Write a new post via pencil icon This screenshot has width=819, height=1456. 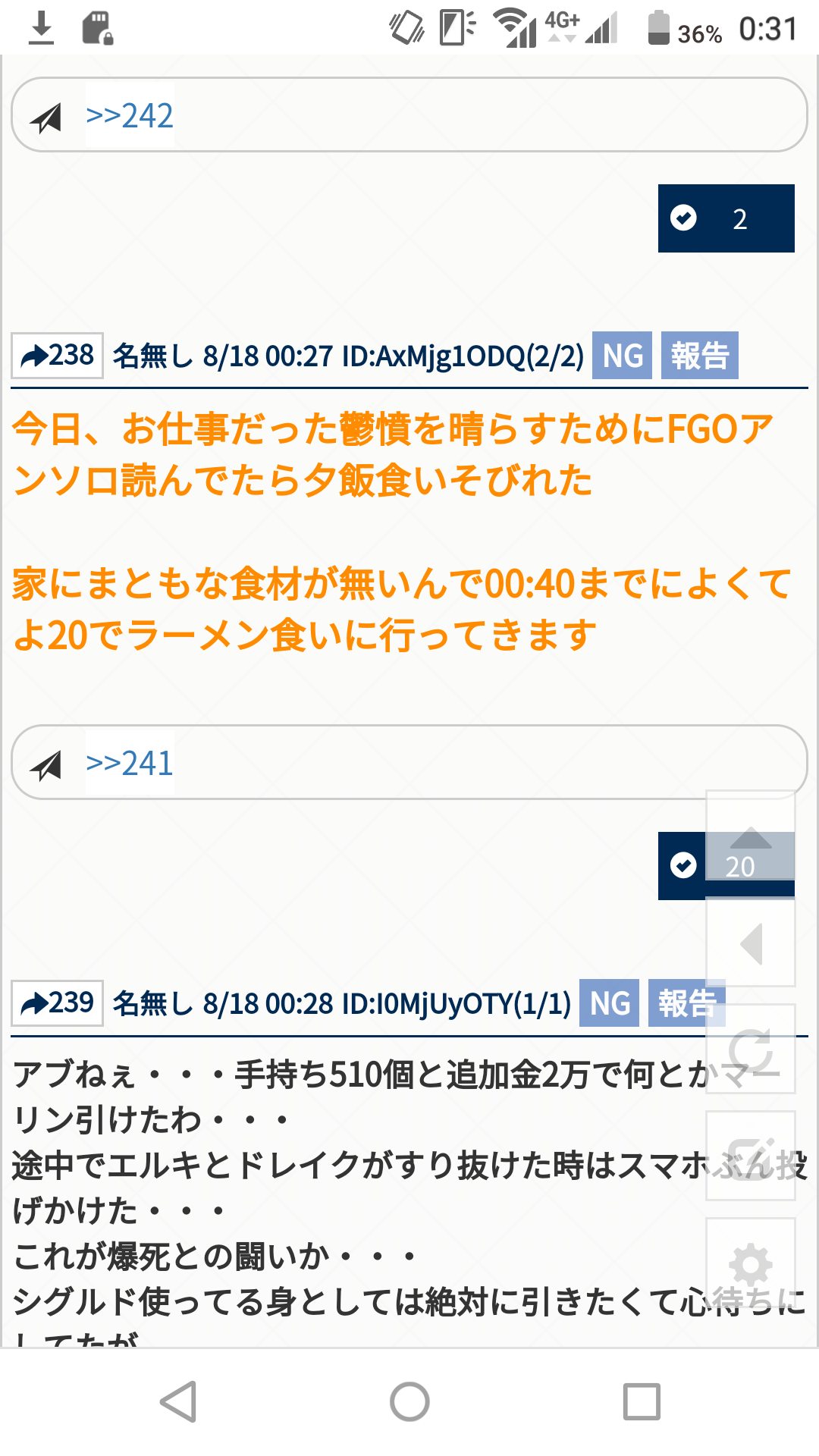750,1156
